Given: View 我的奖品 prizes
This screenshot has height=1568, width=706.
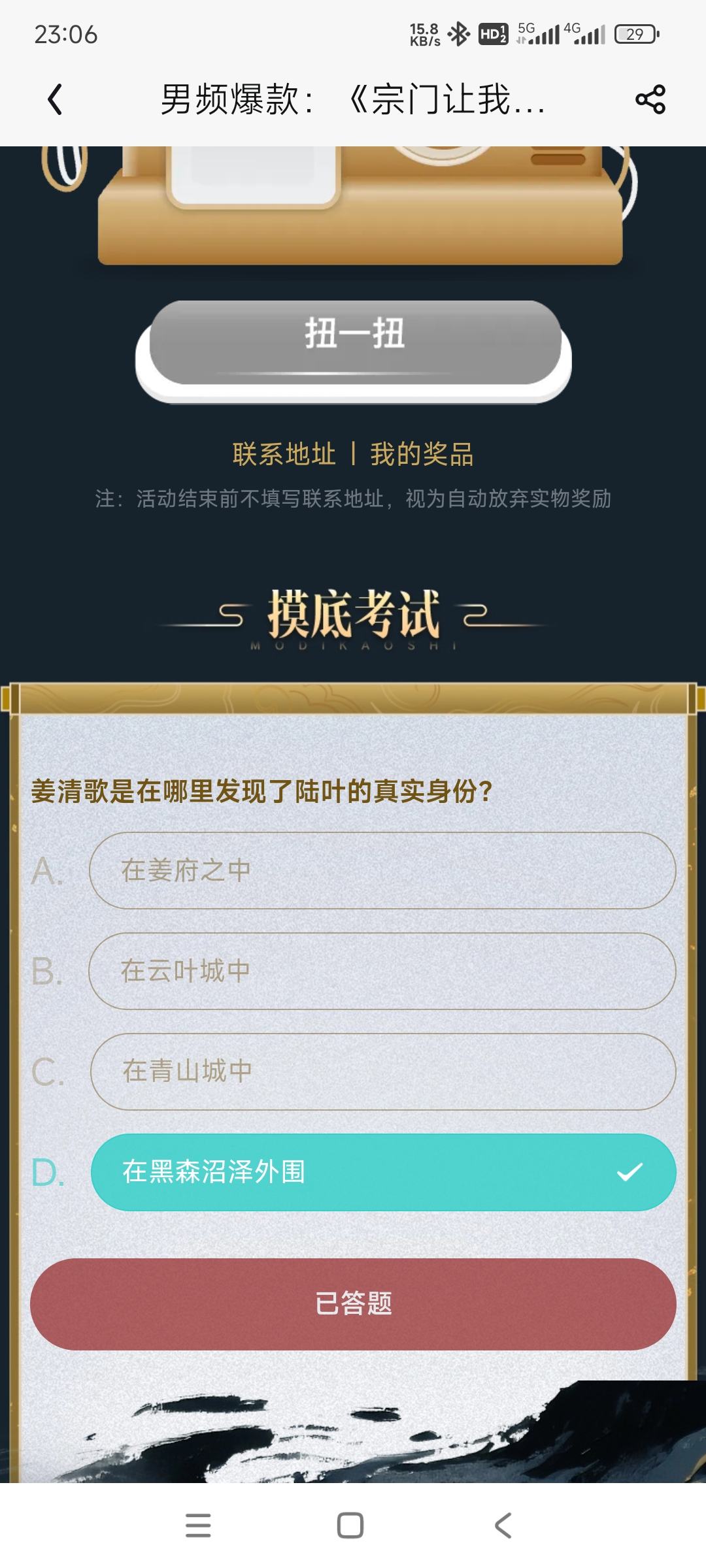Looking at the screenshot, I should click(422, 454).
